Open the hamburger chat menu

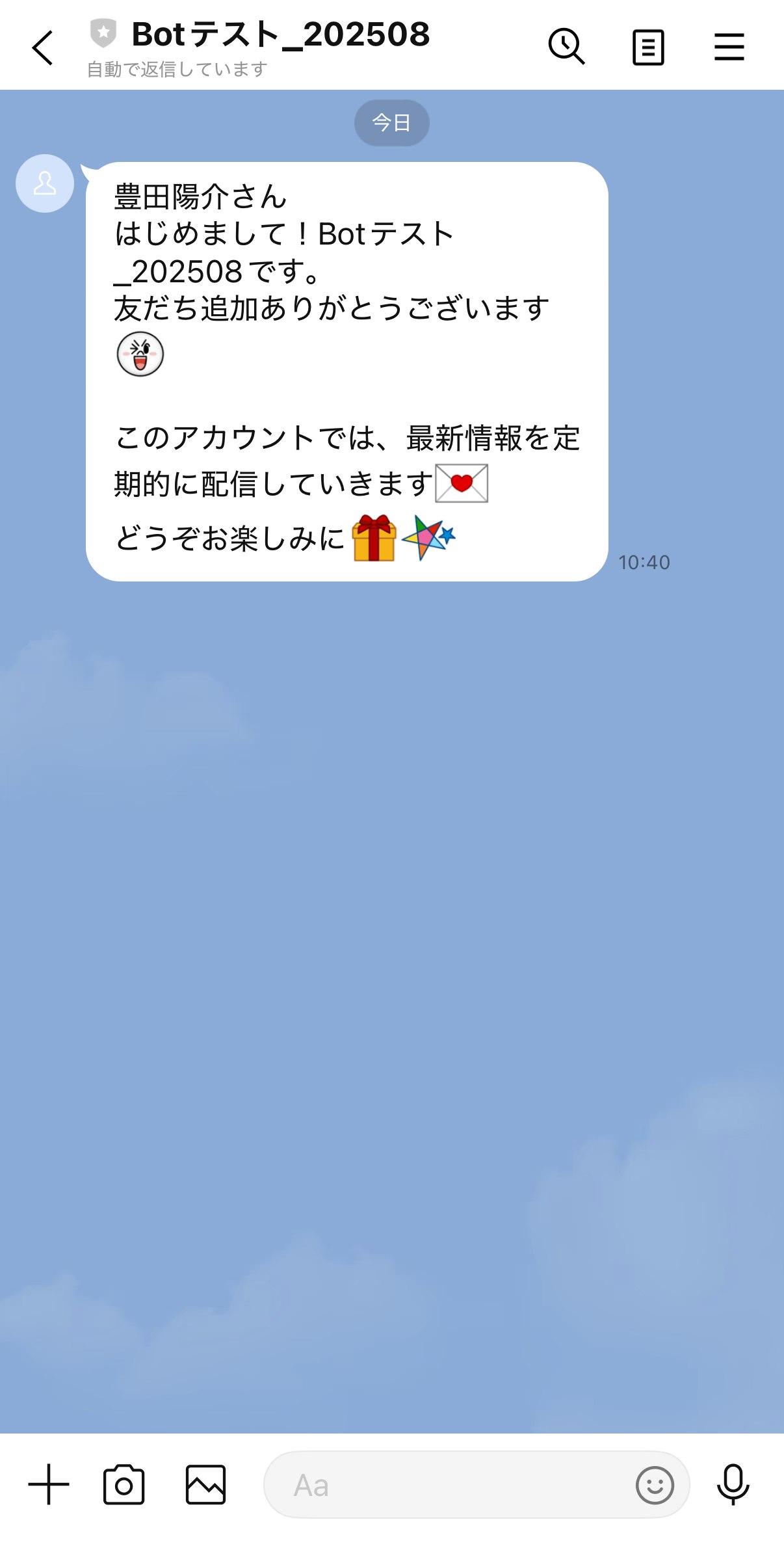click(x=729, y=47)
